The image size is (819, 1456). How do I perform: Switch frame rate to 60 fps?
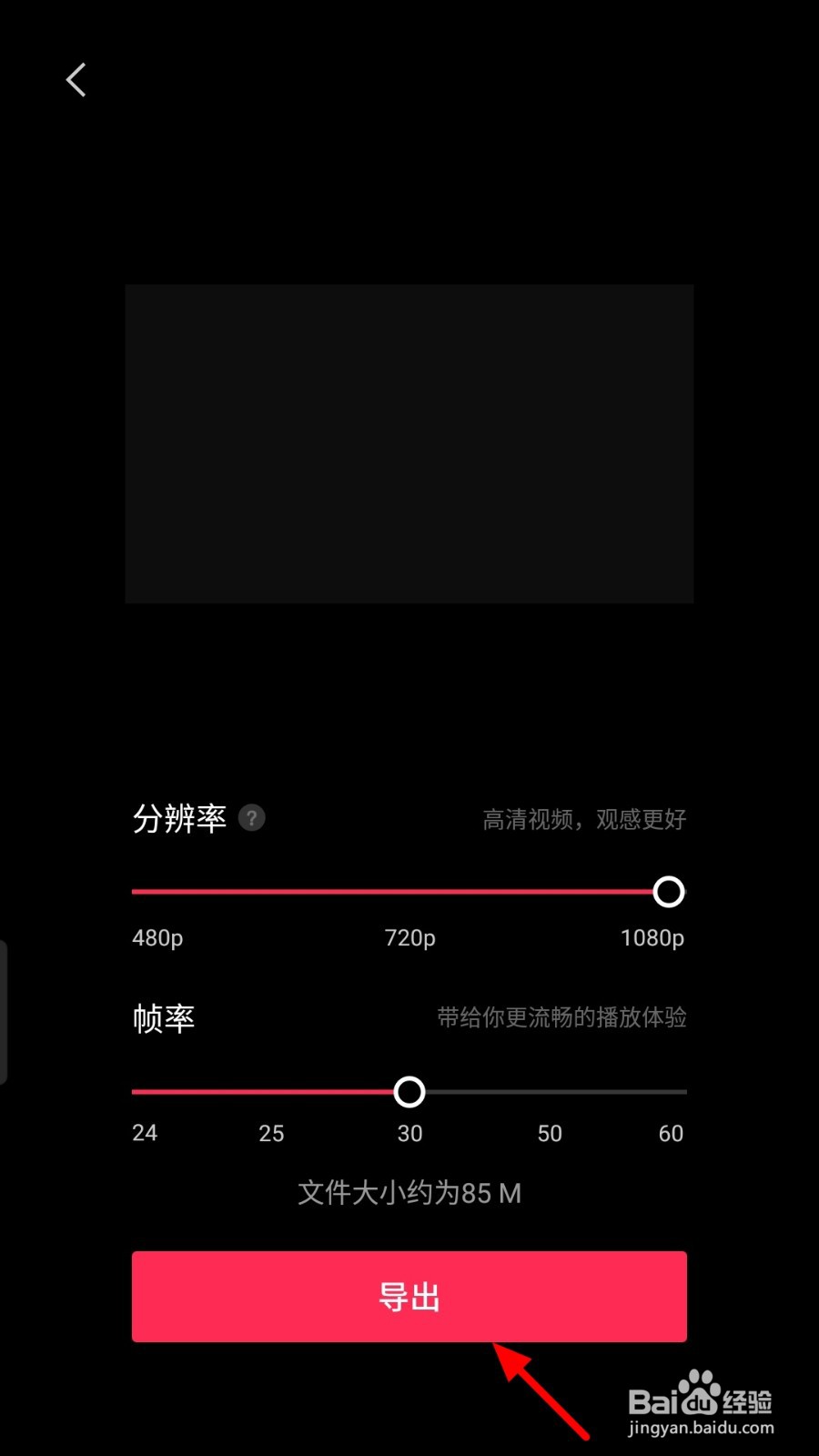click(x=671, y=1133)
